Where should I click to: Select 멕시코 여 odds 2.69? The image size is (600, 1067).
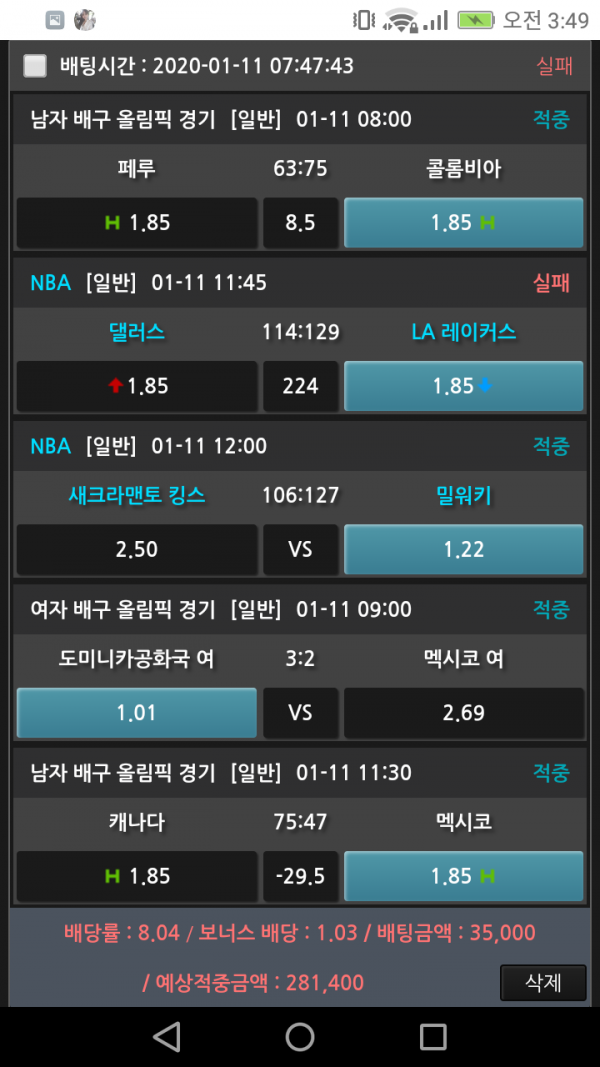[463, 712]
